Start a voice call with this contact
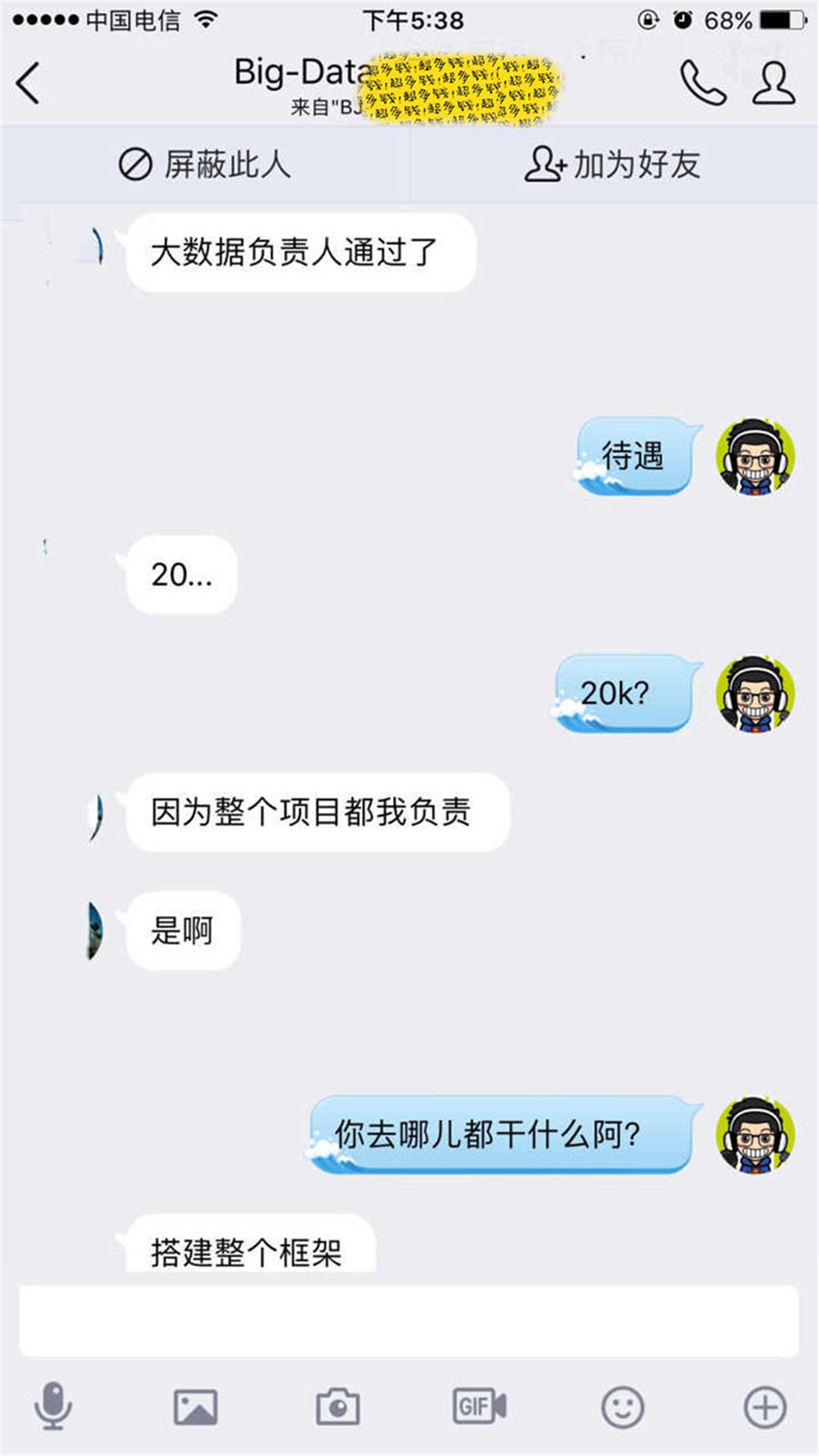 click(702, 83)
